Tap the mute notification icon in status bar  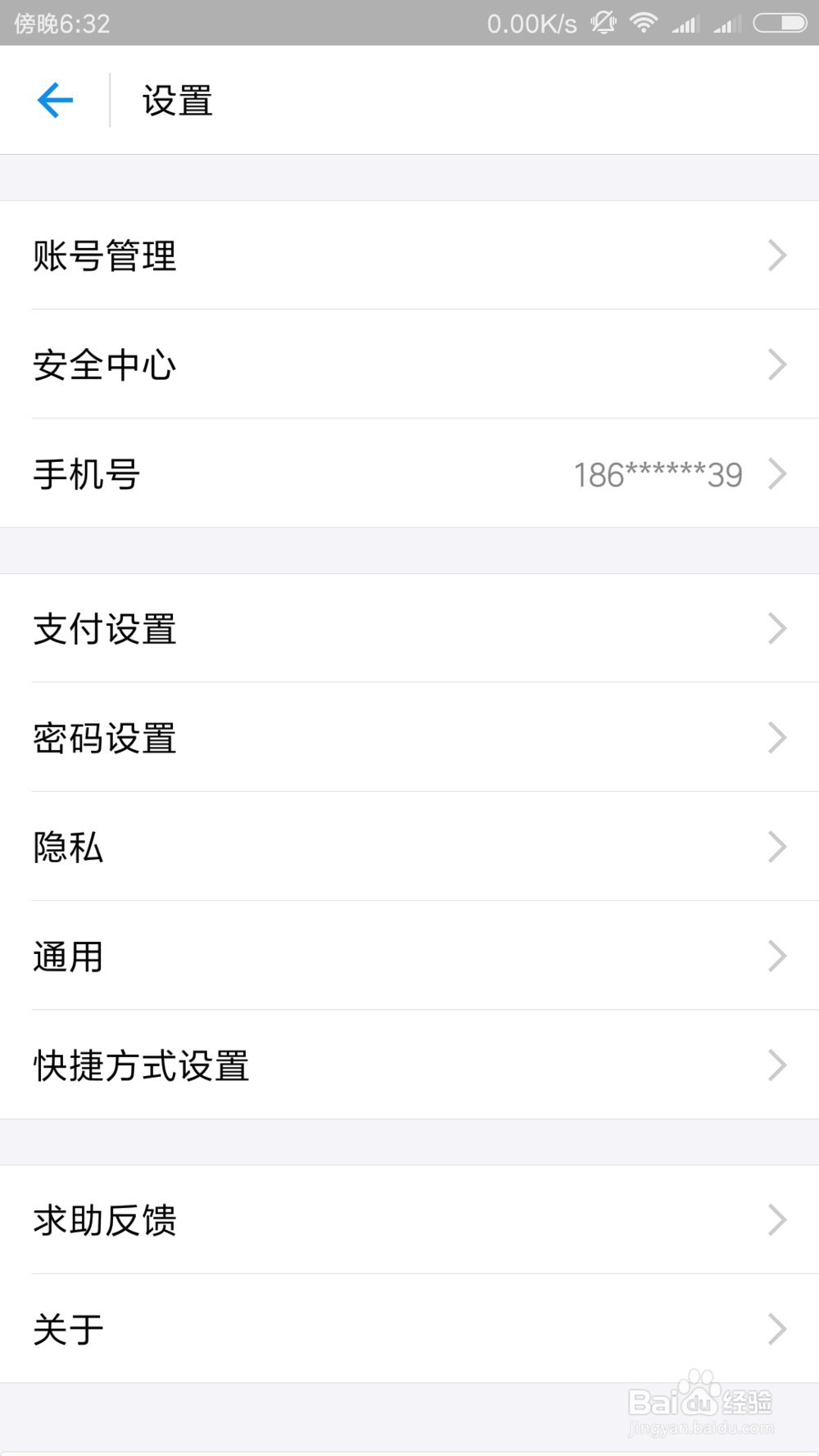click(x=602, y=23)
